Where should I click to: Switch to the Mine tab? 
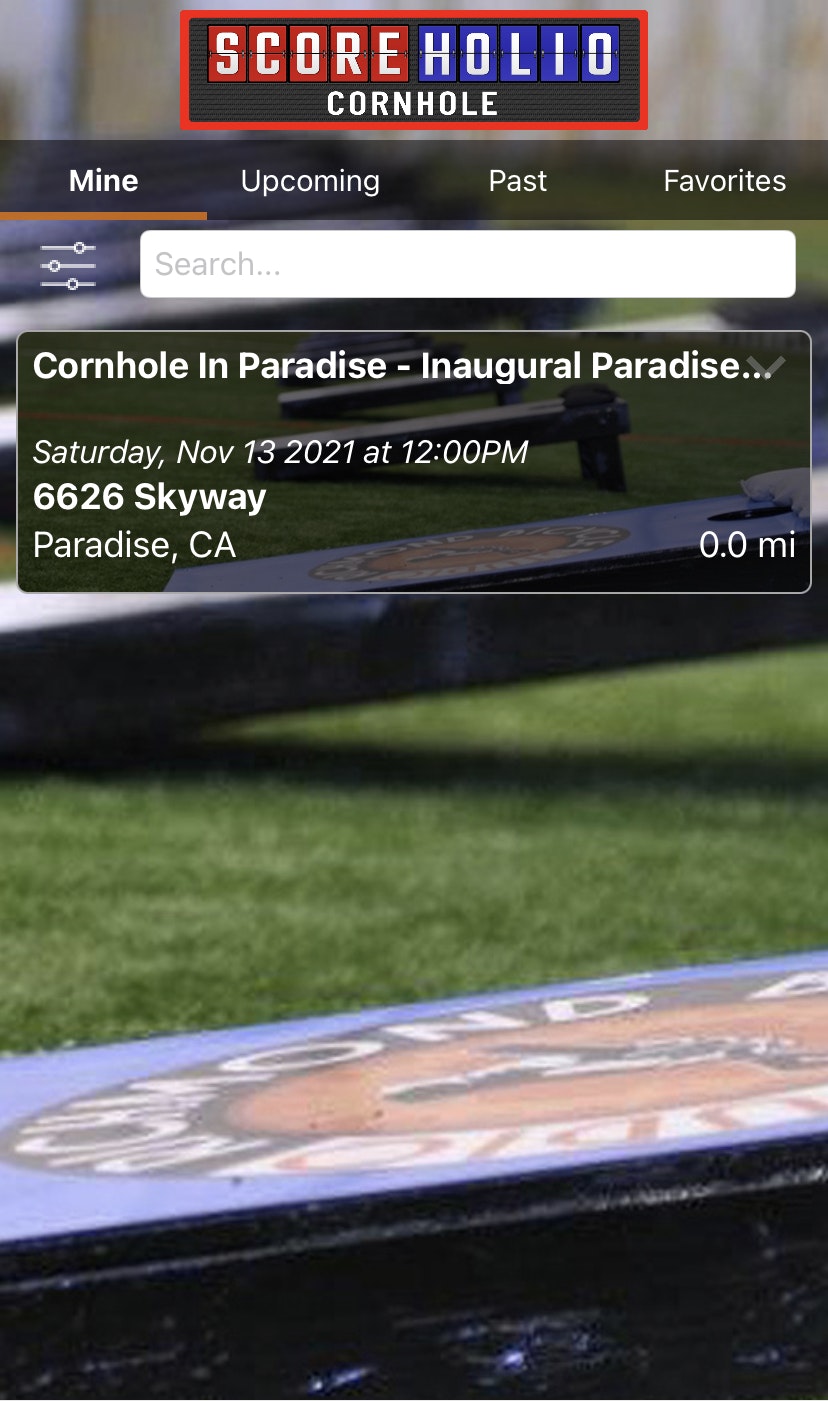[x=104, y=181]
